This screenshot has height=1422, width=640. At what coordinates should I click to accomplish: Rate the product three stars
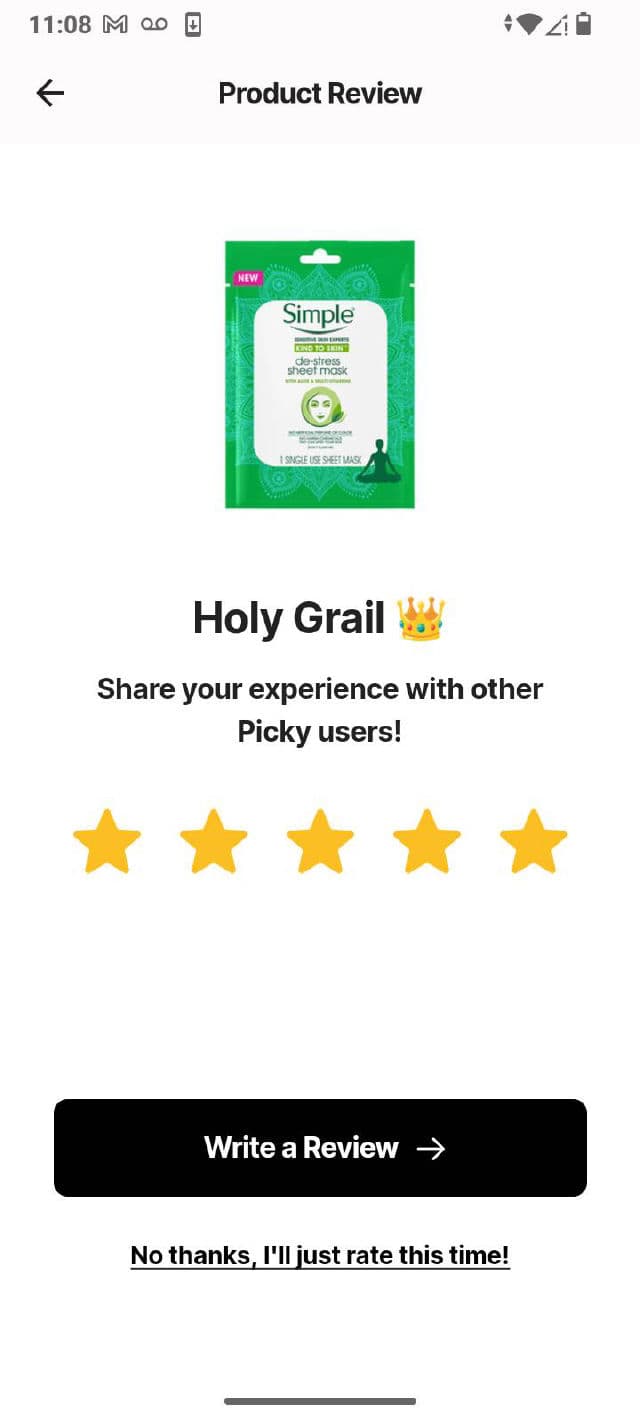tap(320, 842)
